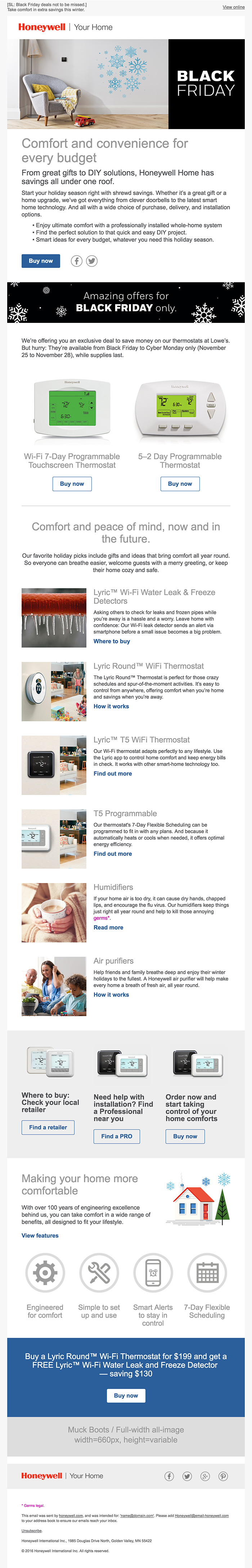Buy the 5–2 Day Programmable Thermostat
This screenshot has height=1568, width=252.
click(x=179, y=483)
